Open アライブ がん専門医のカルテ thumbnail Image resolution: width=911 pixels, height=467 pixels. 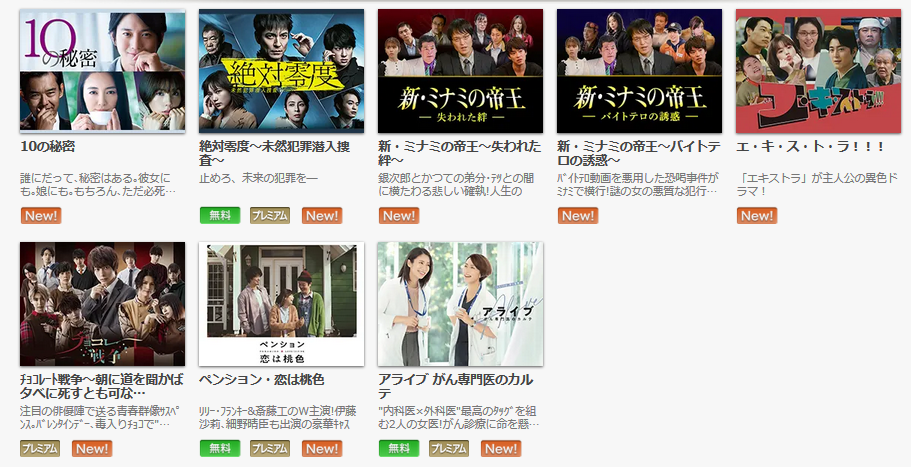pyautogui.click(x=460, y=304)
